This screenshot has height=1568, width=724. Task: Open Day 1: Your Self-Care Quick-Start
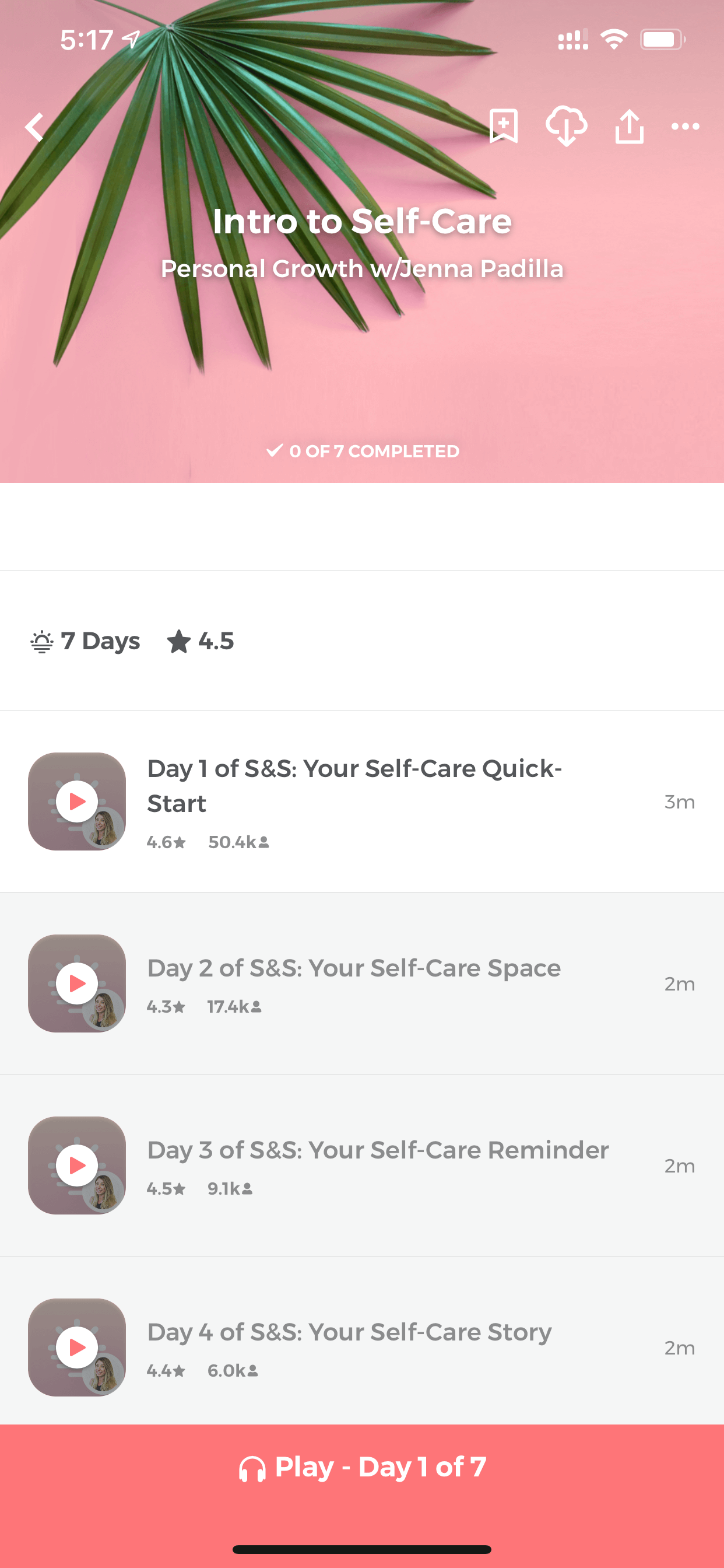pyautogui.click(x=362, y=801)
